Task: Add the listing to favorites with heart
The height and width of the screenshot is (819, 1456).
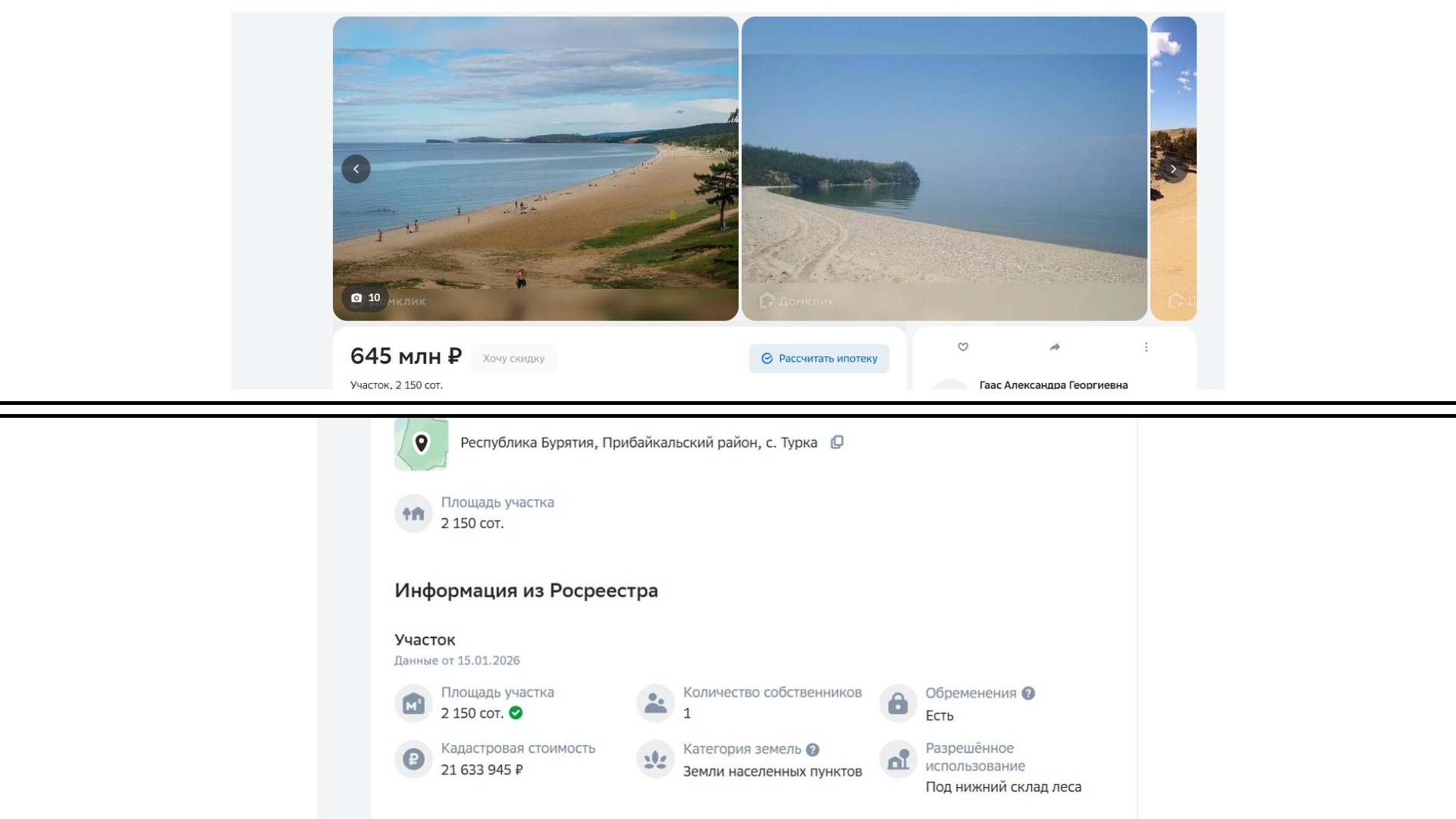Action: click(963, 347)
